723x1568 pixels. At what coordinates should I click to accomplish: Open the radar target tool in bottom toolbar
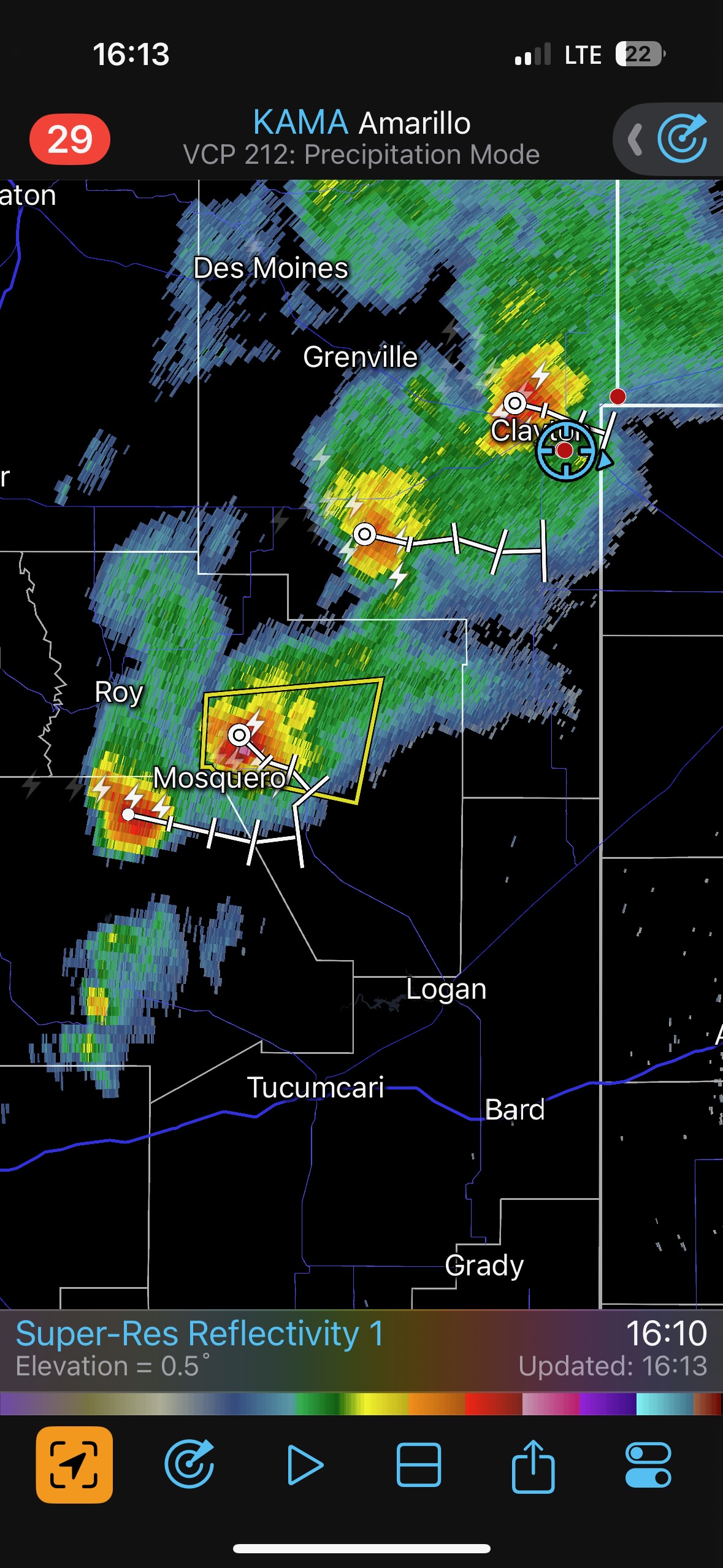tap(189, 1464)
